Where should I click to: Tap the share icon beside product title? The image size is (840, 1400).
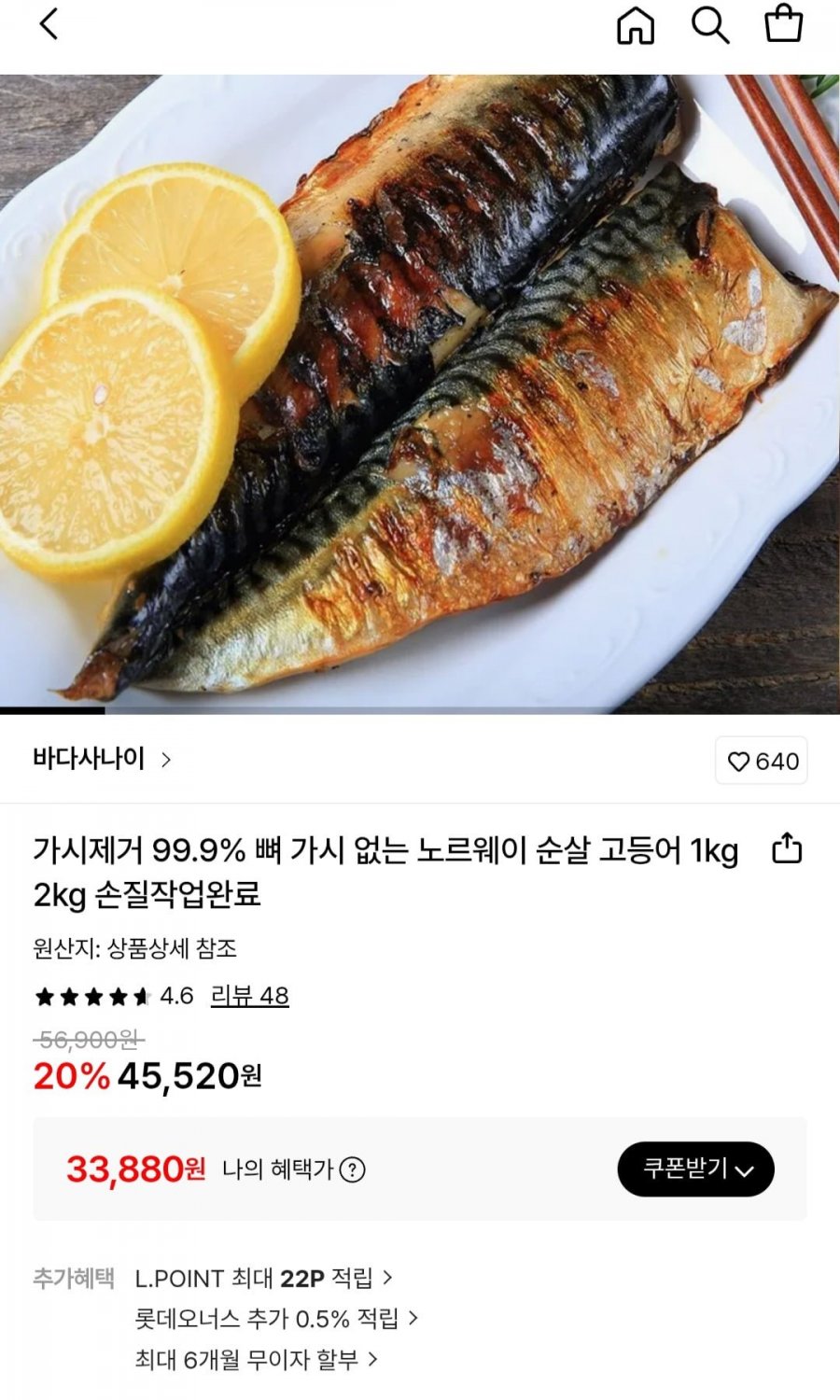(x=789, y=849)
